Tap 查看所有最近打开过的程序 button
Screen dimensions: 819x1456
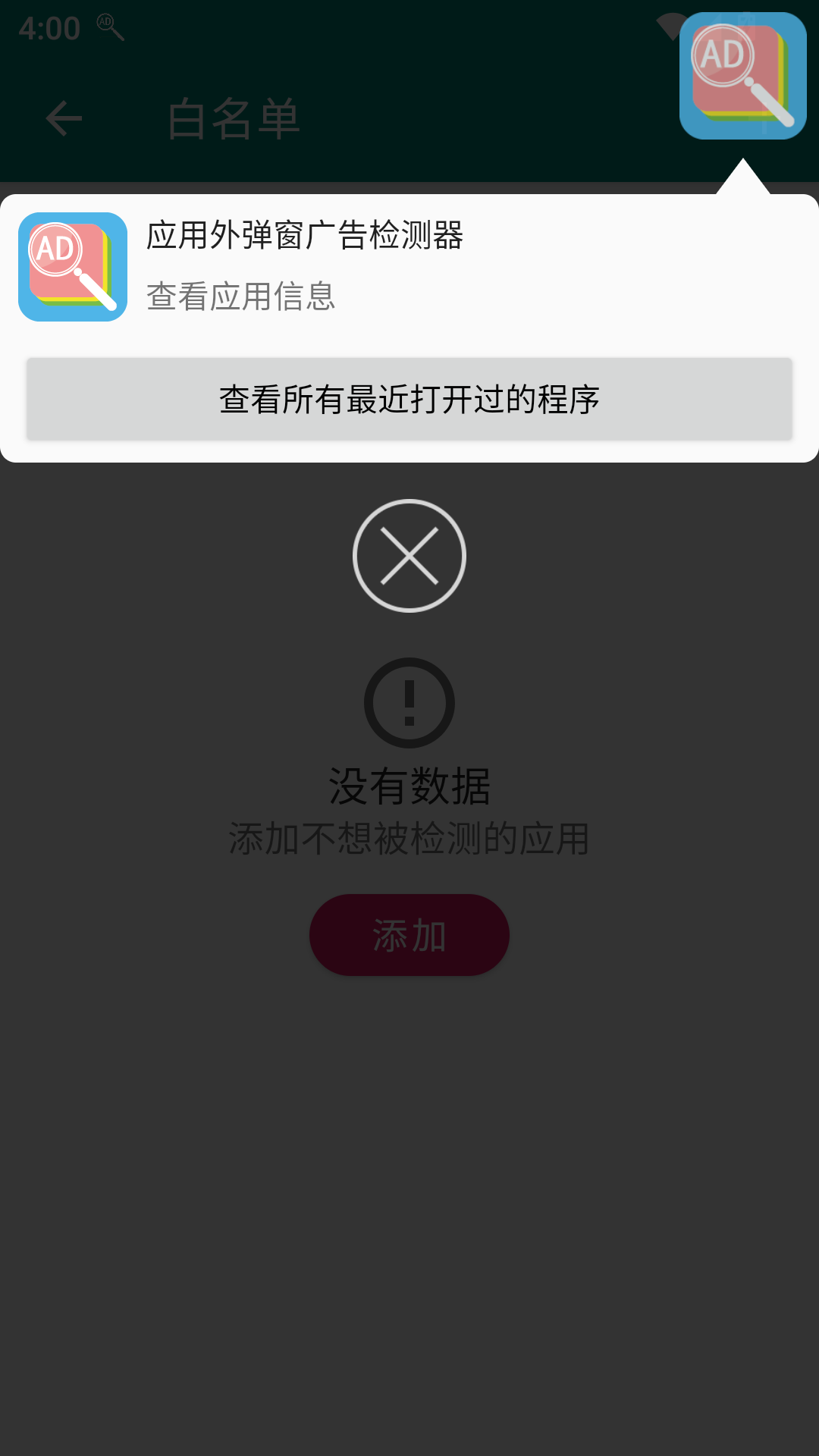tap(409, 399)
